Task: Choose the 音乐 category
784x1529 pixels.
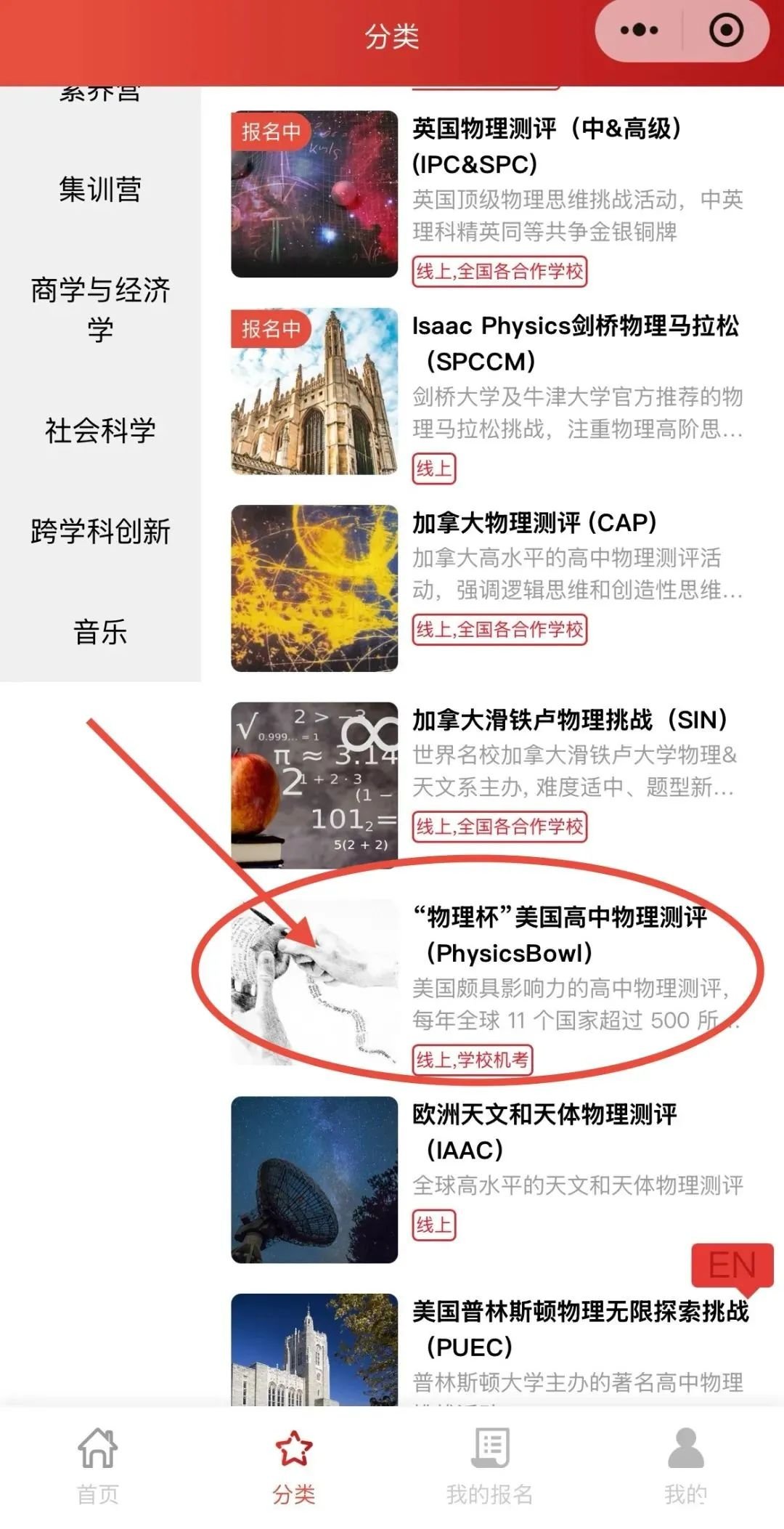Action: [x=100, y=631]
